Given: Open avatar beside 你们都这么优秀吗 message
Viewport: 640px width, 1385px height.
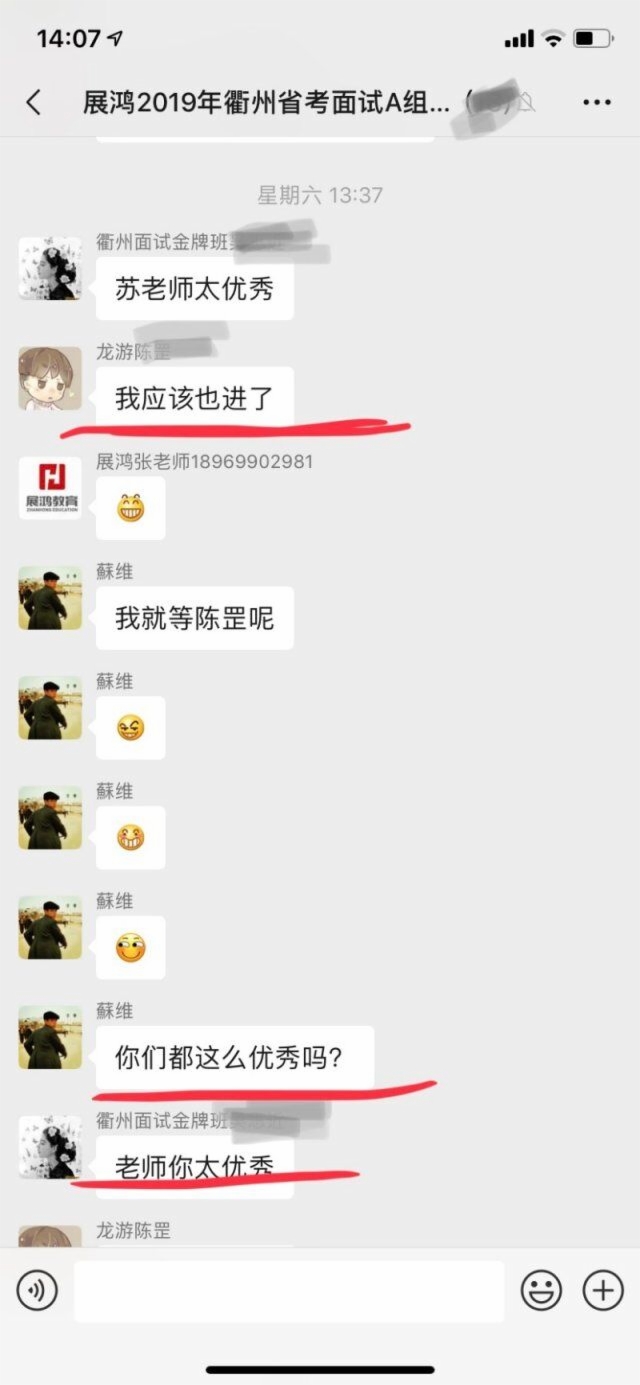Looking at the screenshot, I should pyautogui.click(x=50, y=1038).
